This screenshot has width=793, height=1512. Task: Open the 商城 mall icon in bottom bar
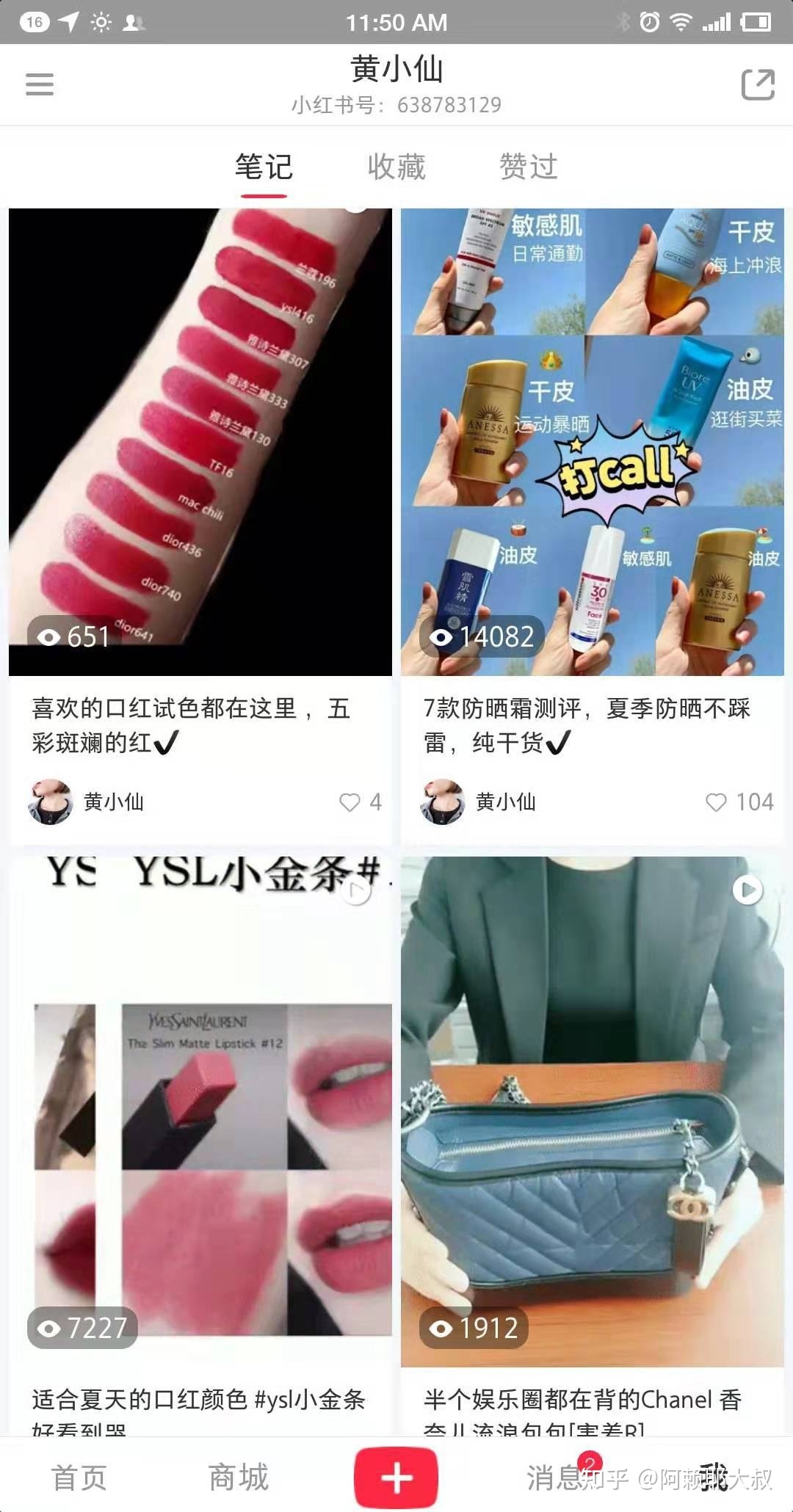[x=237, y=1478]
